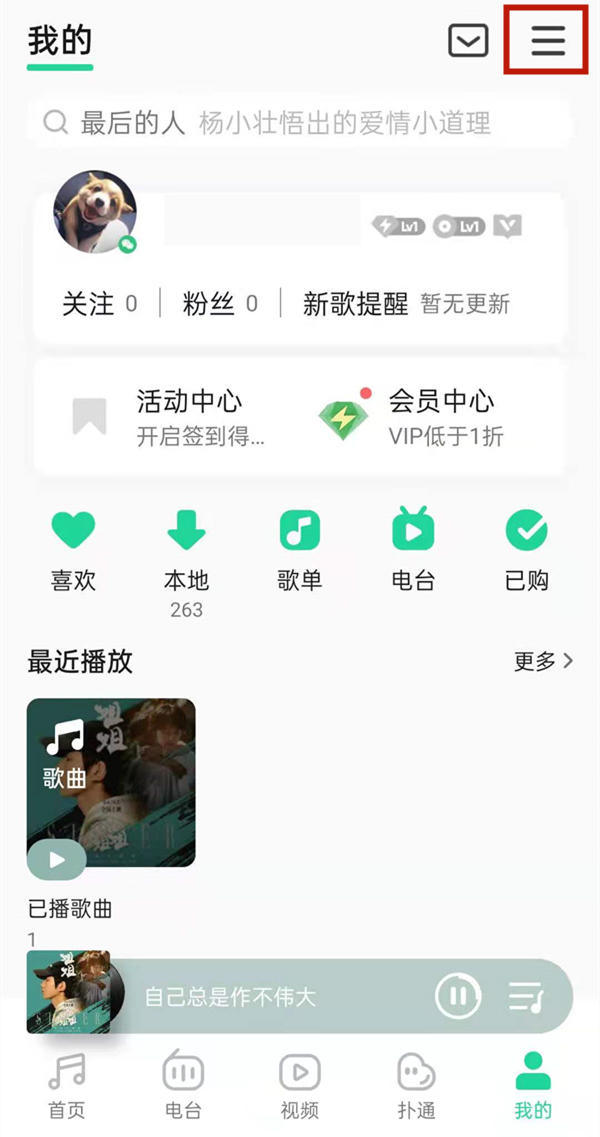View 关注 following list
Screen dimensions: 600x1137
coord(99,304)
